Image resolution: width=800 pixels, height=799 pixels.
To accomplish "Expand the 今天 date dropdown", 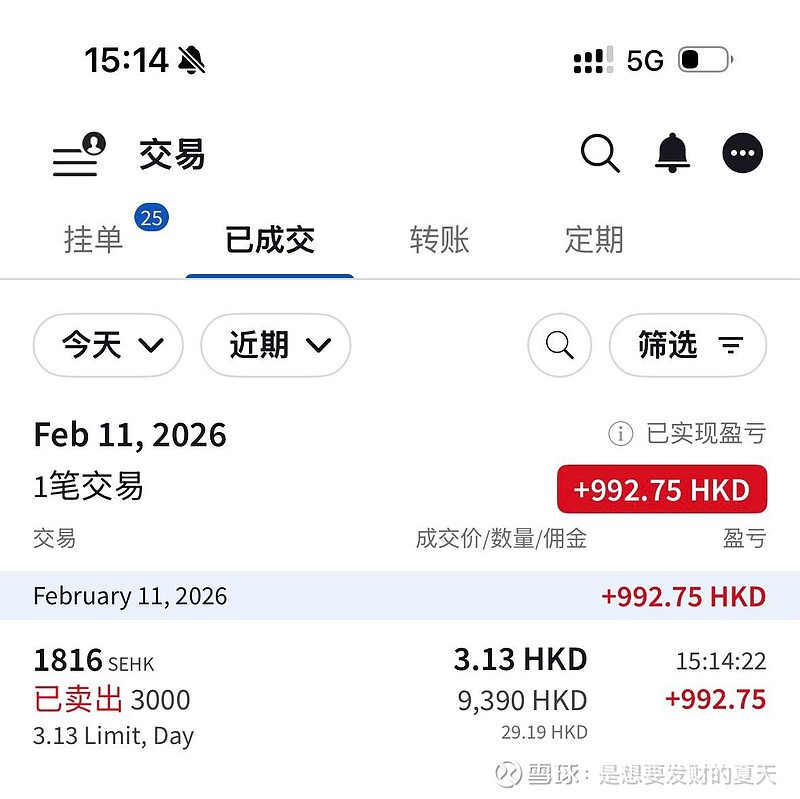I will (x=109, y=346).
